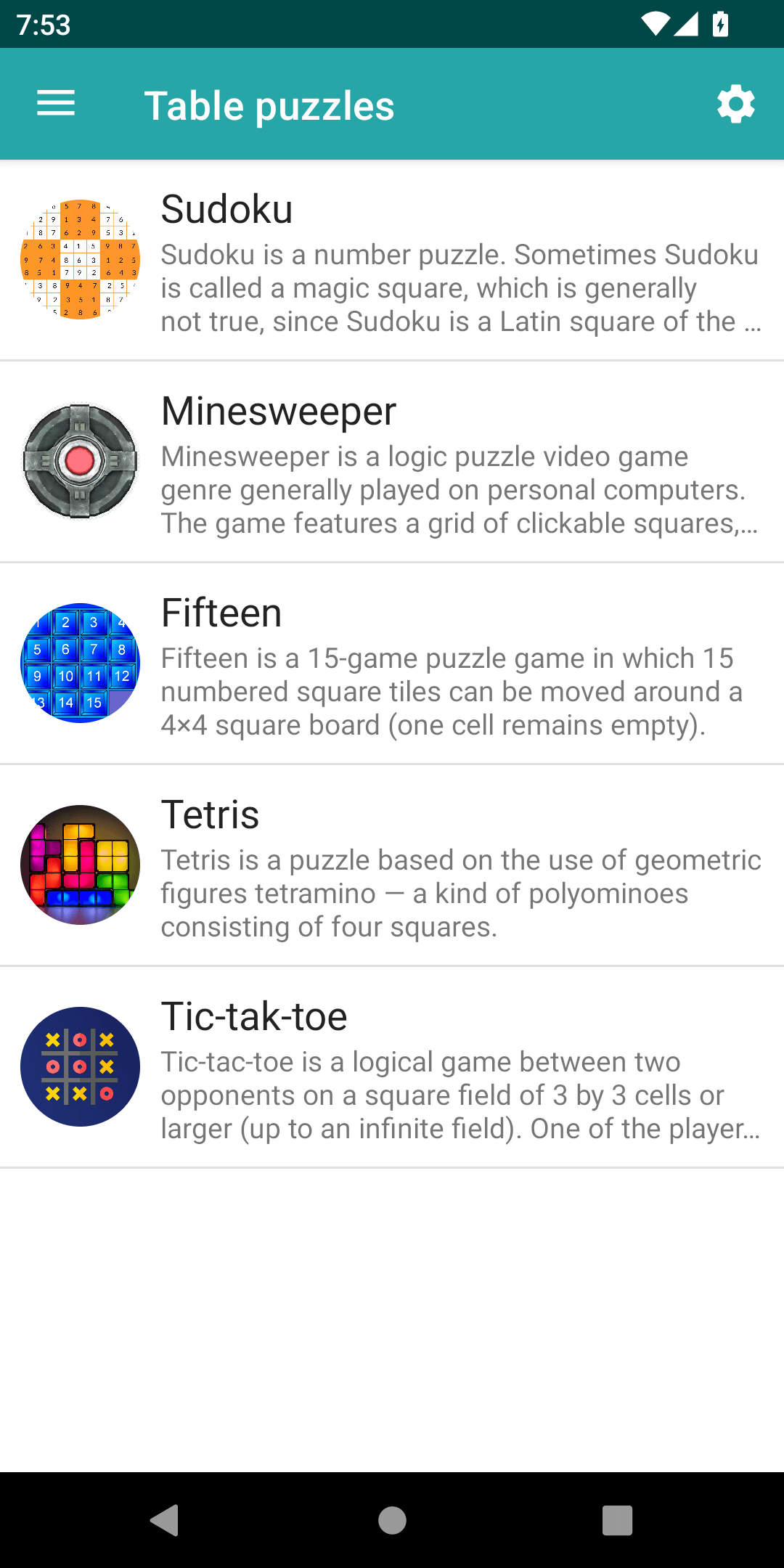784x1568 pixels.
Task: Launch the Fifteen puzzle
Action: pyautogui.click(x=392, y=663)
